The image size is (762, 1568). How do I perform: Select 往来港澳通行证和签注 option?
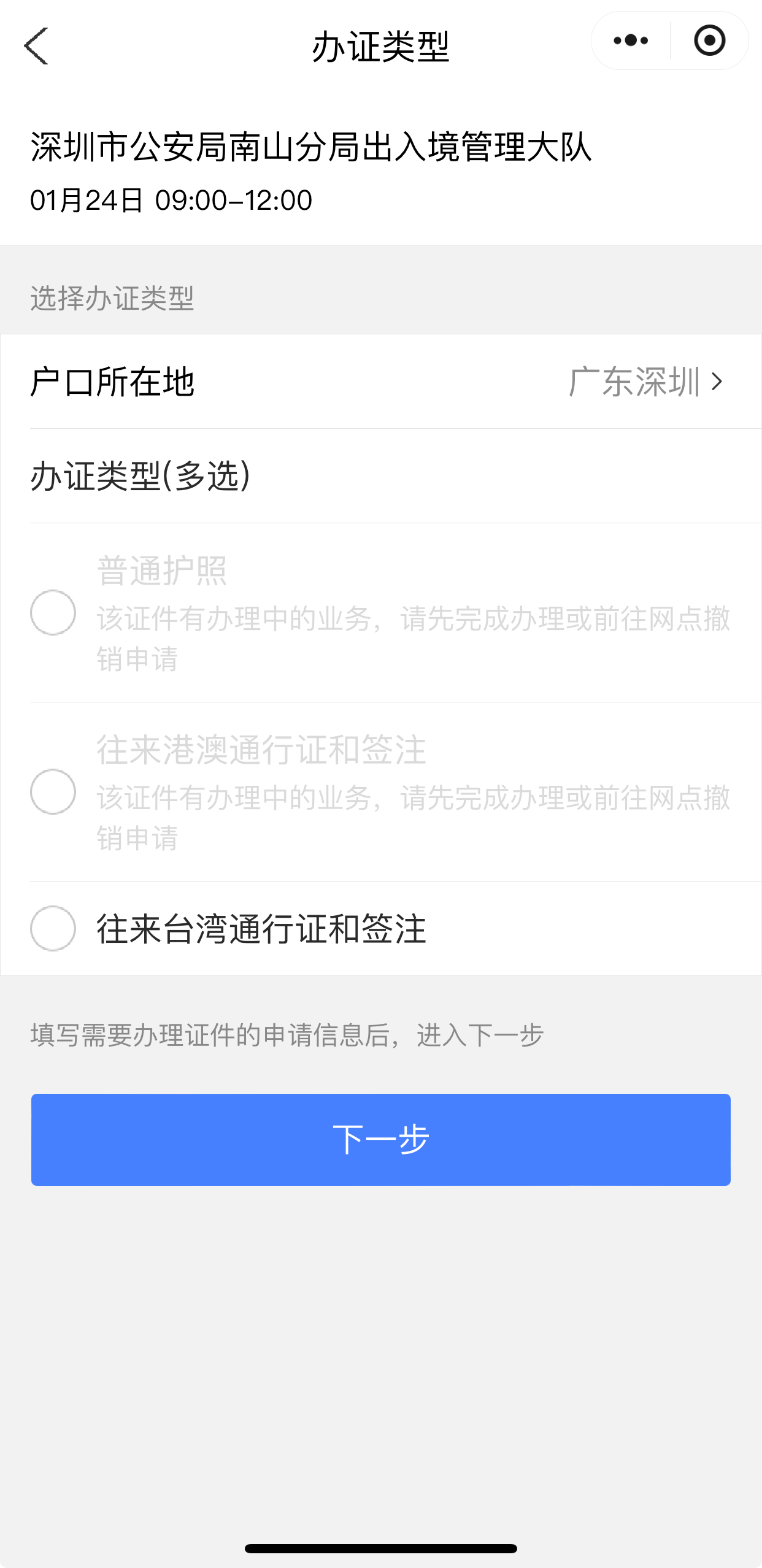53,791
